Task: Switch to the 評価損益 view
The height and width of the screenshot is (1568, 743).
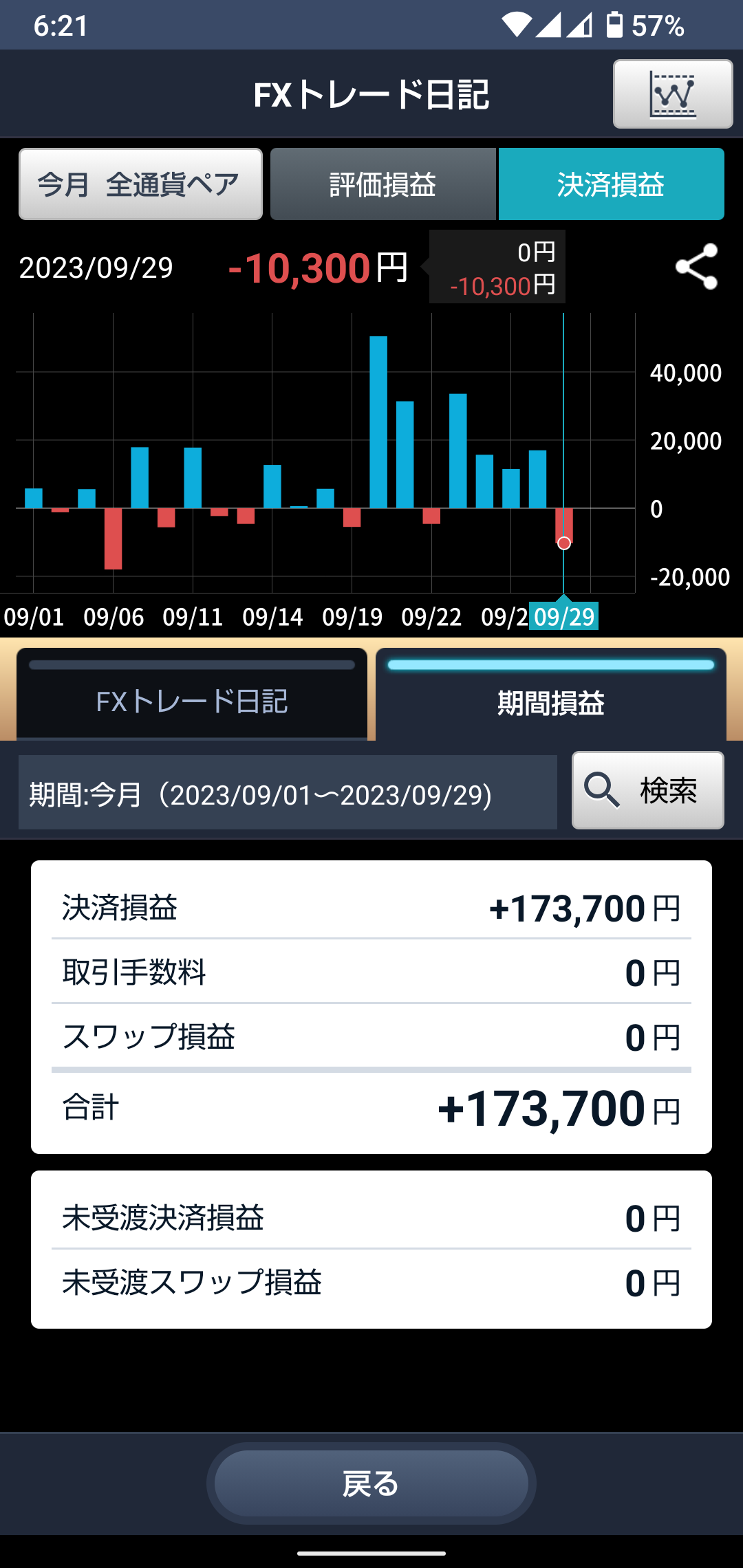Action: (383, 184)
